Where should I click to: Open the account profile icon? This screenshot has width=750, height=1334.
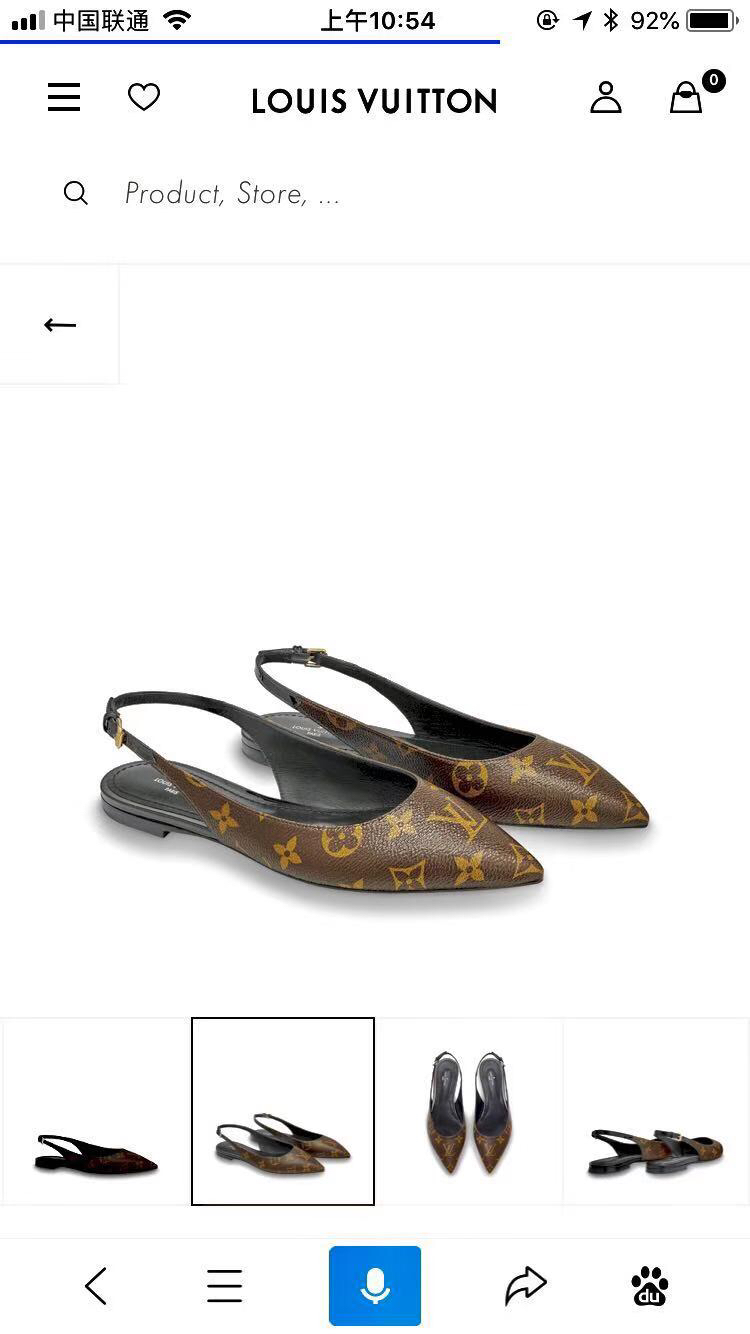point(606,97)
